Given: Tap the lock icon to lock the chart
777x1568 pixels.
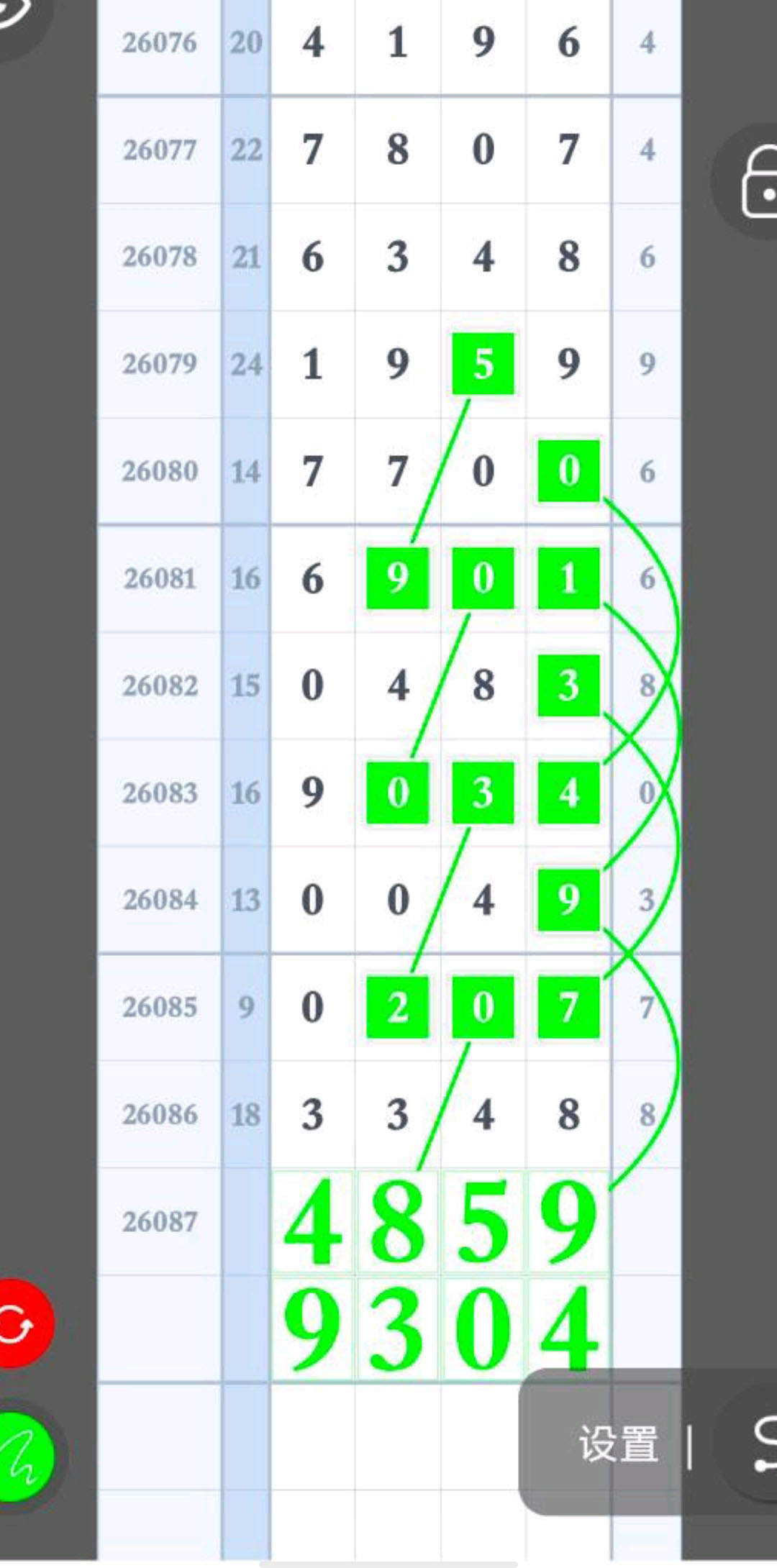Looking at the screenshot, I should pyautogui.click(x=755, y=181).
